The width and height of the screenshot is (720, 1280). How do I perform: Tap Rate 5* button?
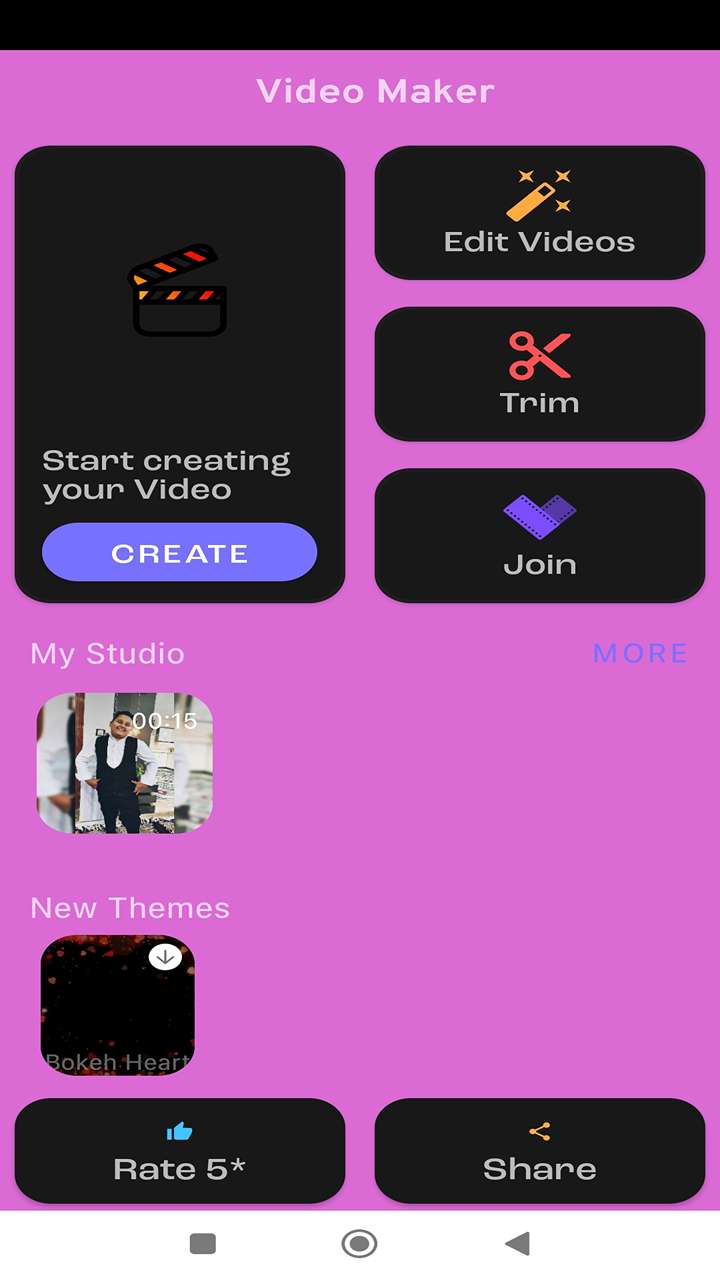[x=179, y=1151]
